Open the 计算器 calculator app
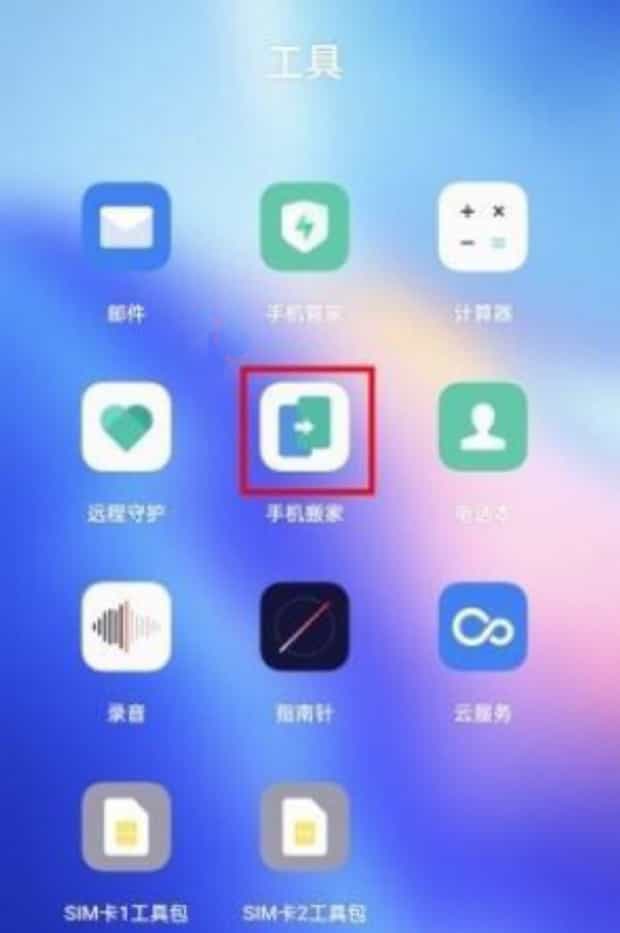The height and width of the screenshot is (933, 620). coord(482,227)
